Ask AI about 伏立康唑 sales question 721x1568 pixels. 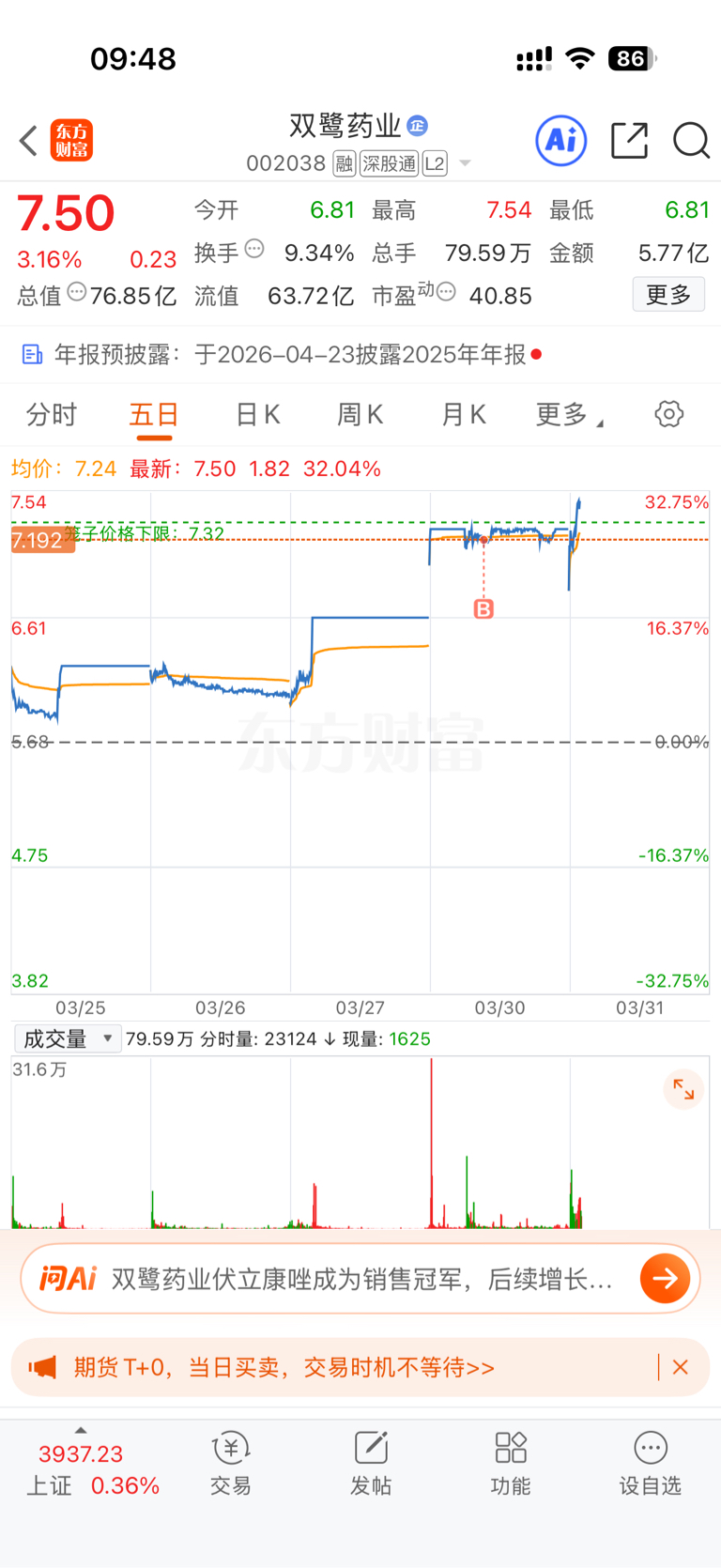tap(360, 1279)
